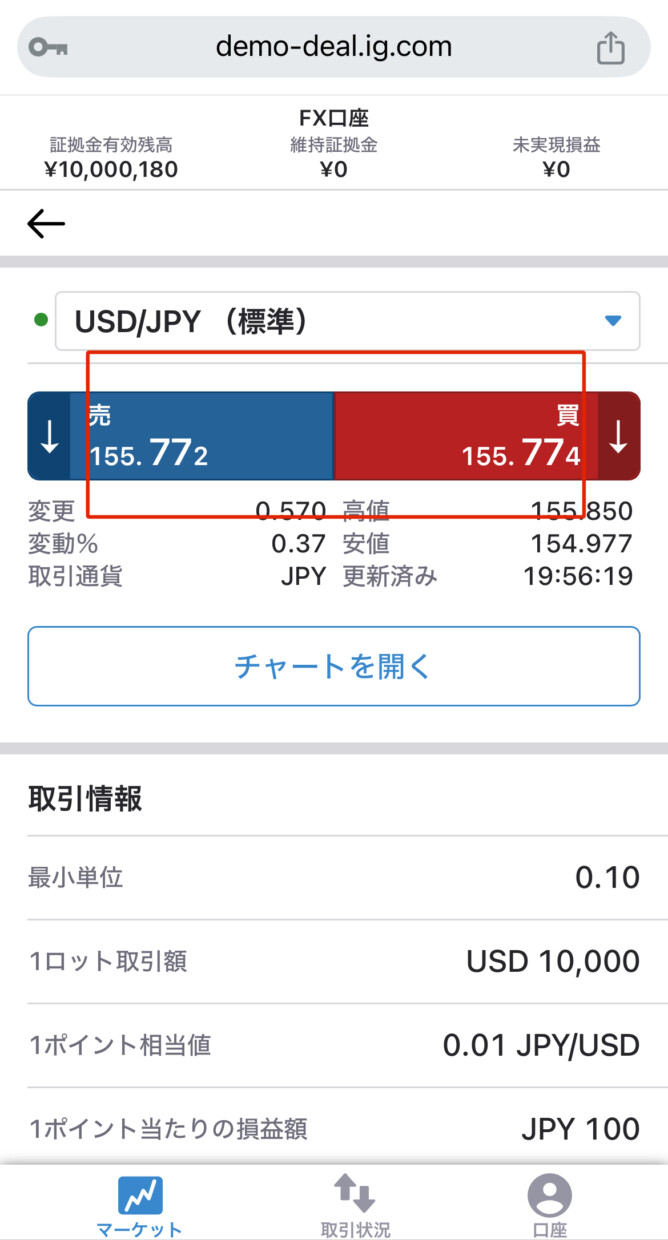Open the chart with チャートを開く
This screenshot has height=1240, width=668.
click(334, 666)
